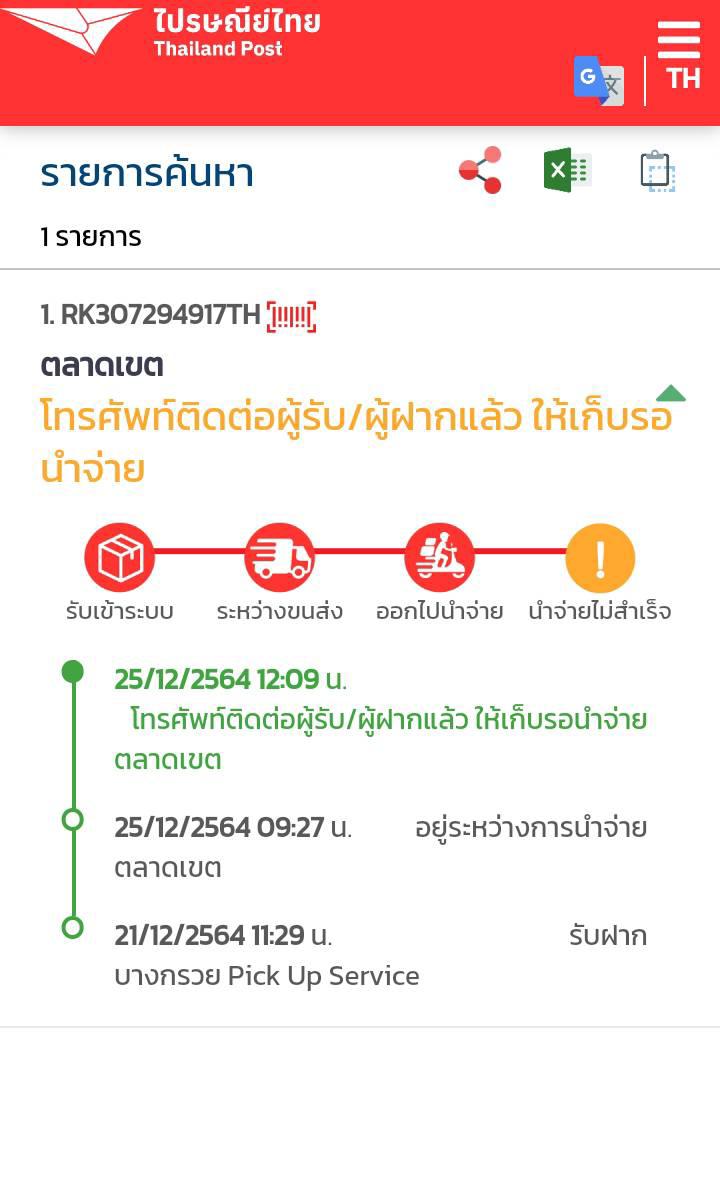This screenshot has width=720, height=1191.
Task: Share the tracking result
Action: [x=480, y=171]
